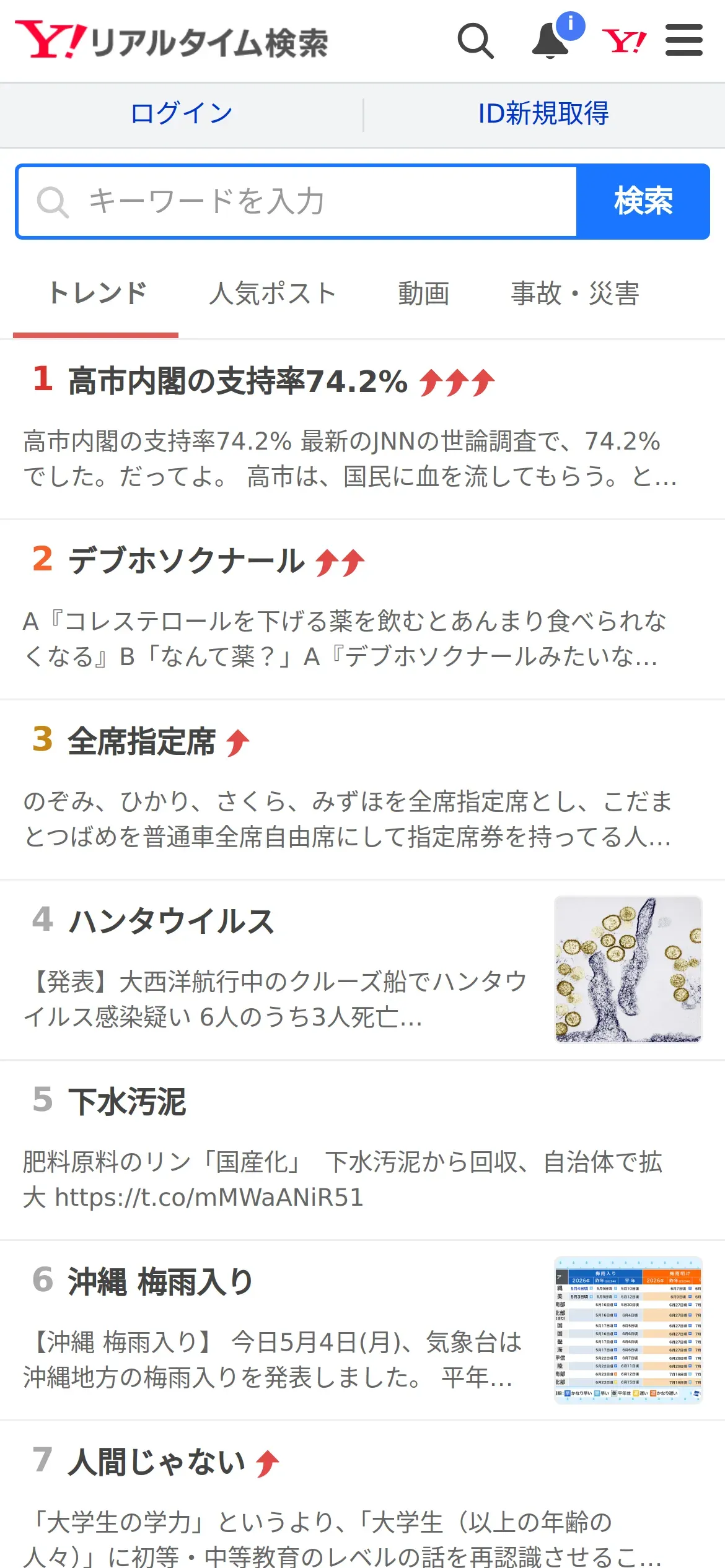The height and width of the screenshot is (1568, 725).
Task: Open the search magnifier icon in header
Action: coord(475,41)
